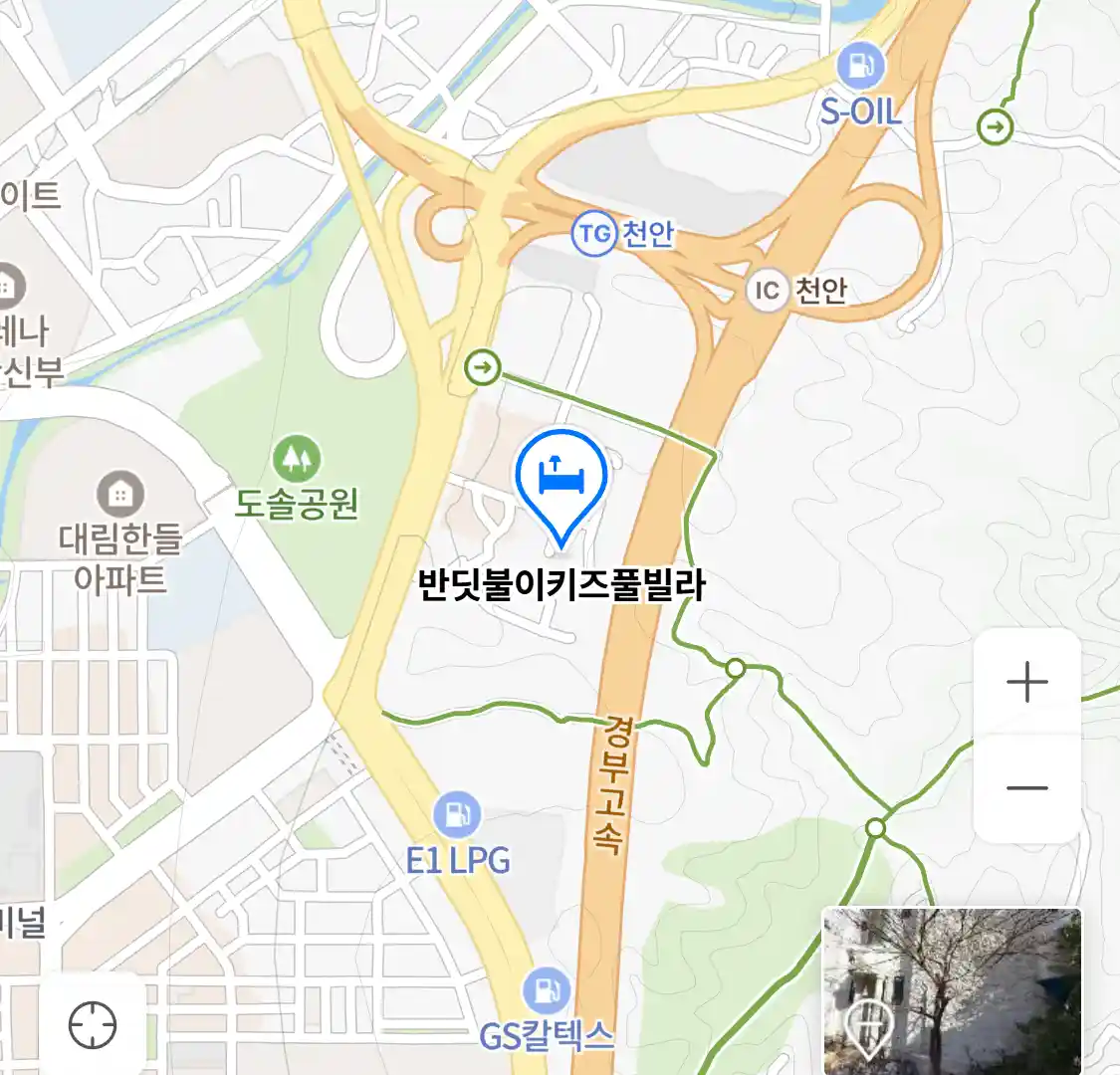
Task: Open the street view photo thumbnail
Action: [952, 990]
